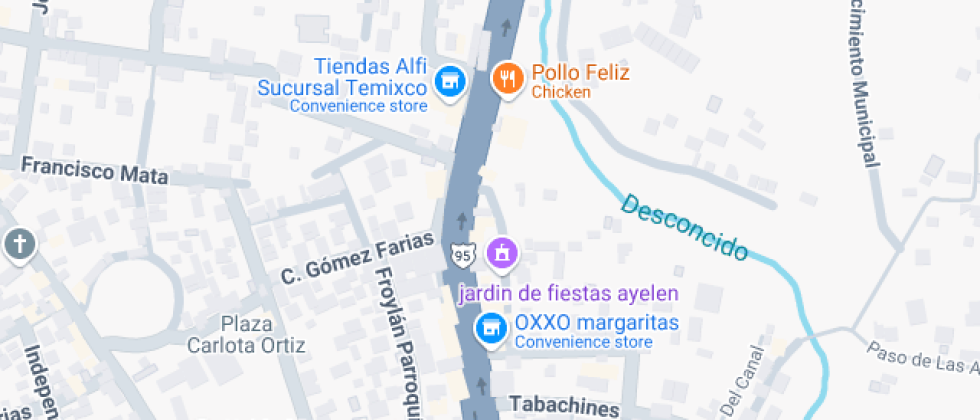980x420 pixels.
Task: Open Tiendas Alfi Sucursal Temixco store marker
Action: (x=450, y=80)
